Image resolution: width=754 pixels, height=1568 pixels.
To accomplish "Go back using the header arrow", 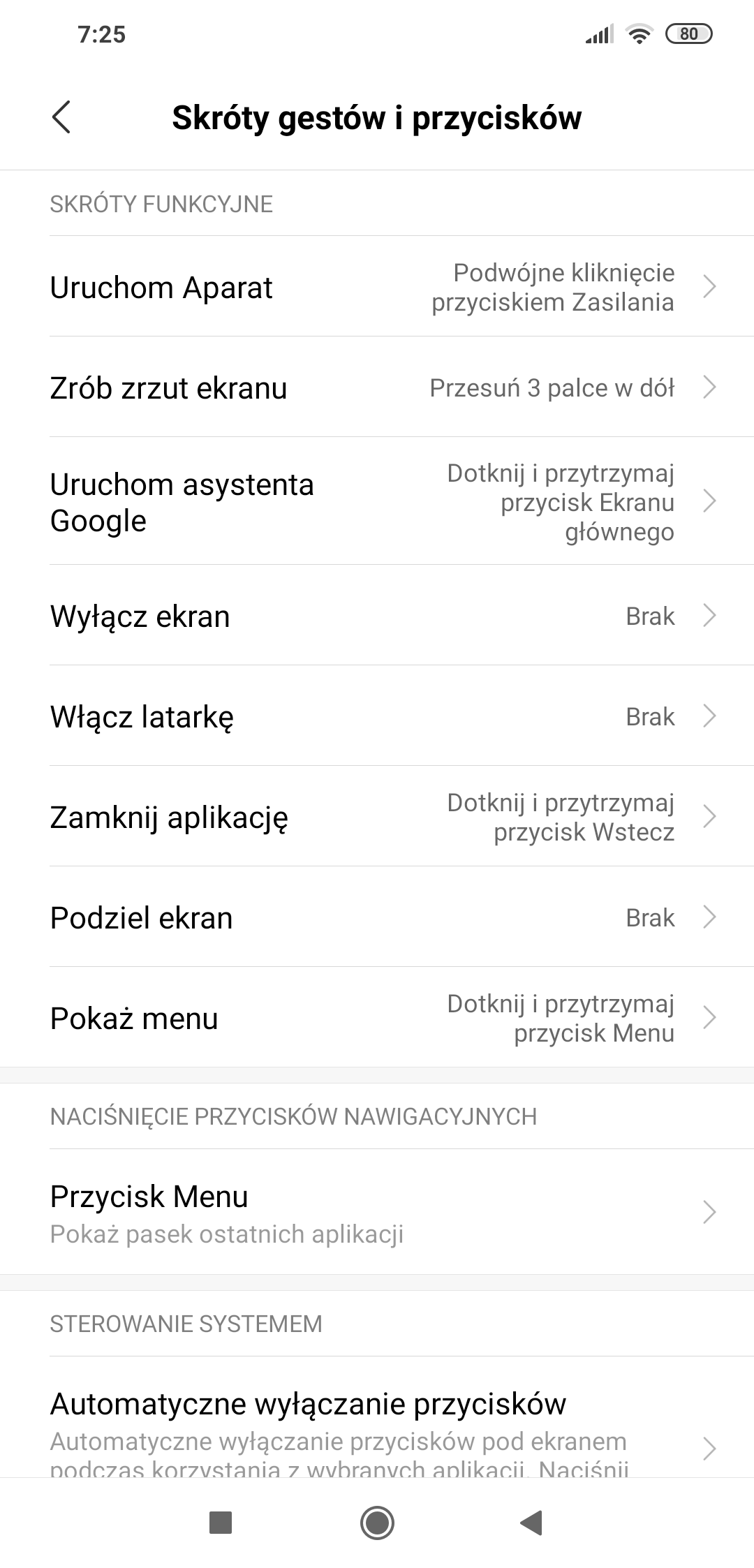I will click(x=61, y=117).
